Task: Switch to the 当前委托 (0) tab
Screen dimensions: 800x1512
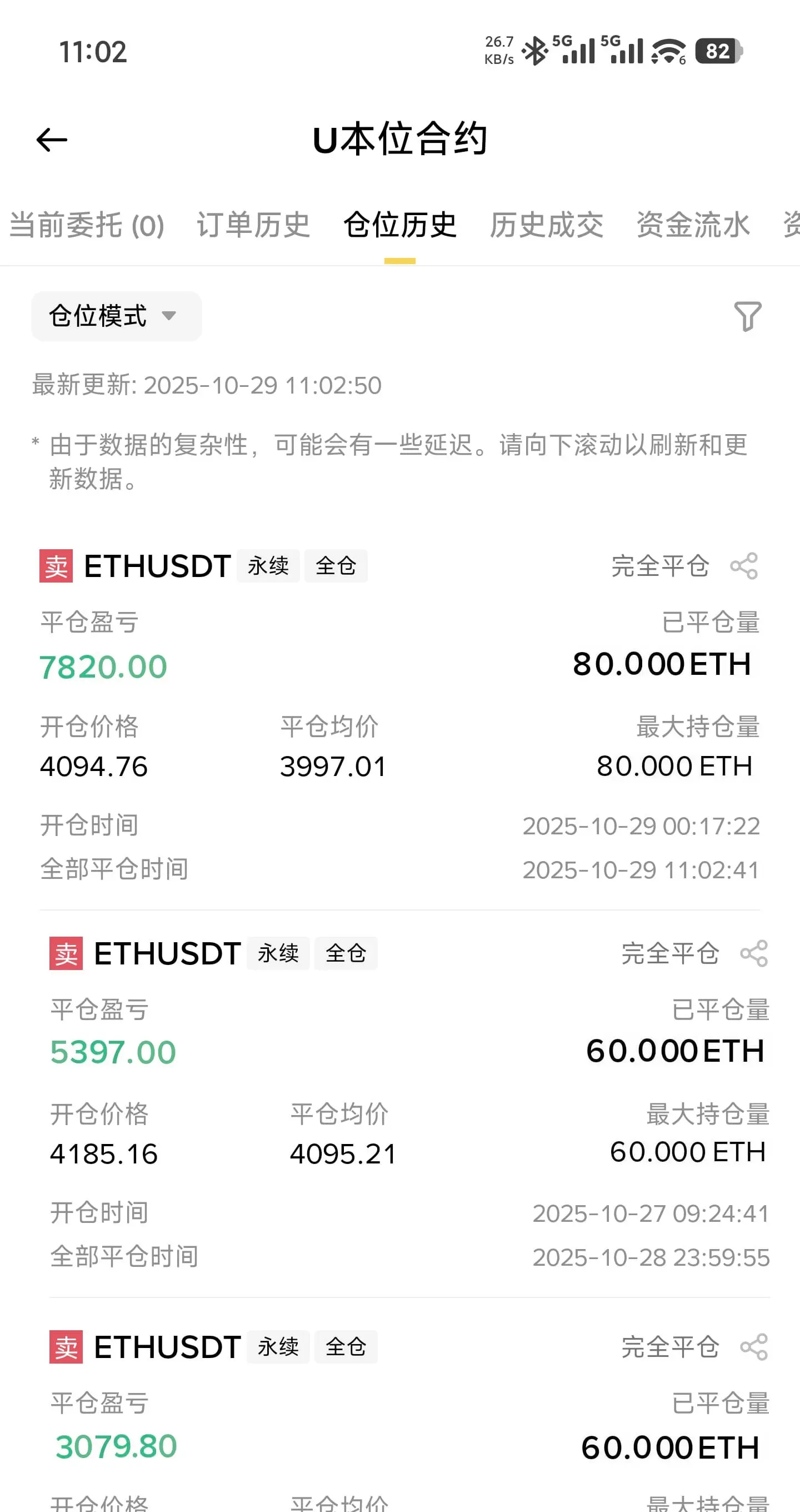Action: click(x=87, y=225)
